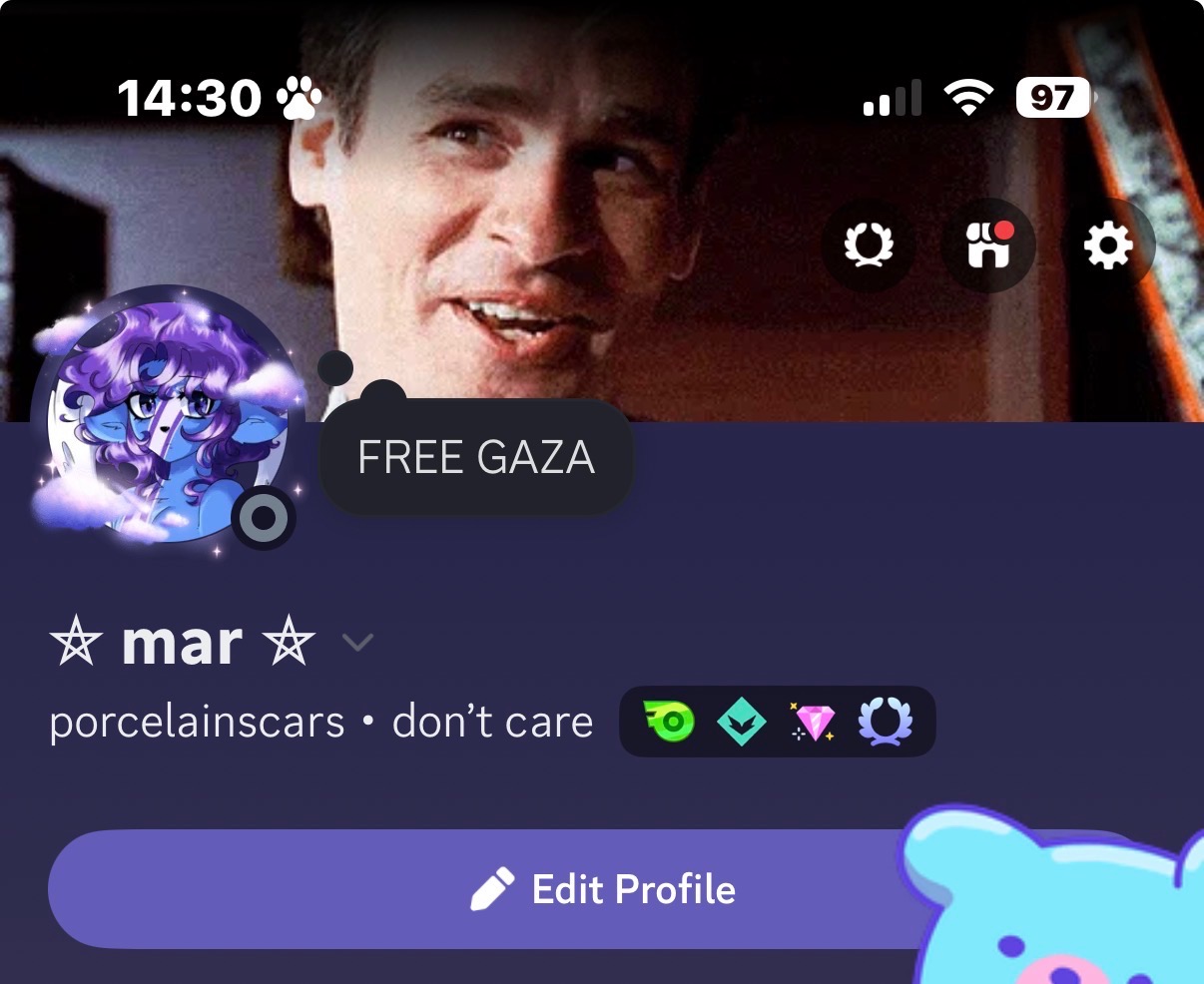
Task: Open the shop icon with red dot
Action: (988, 245)
